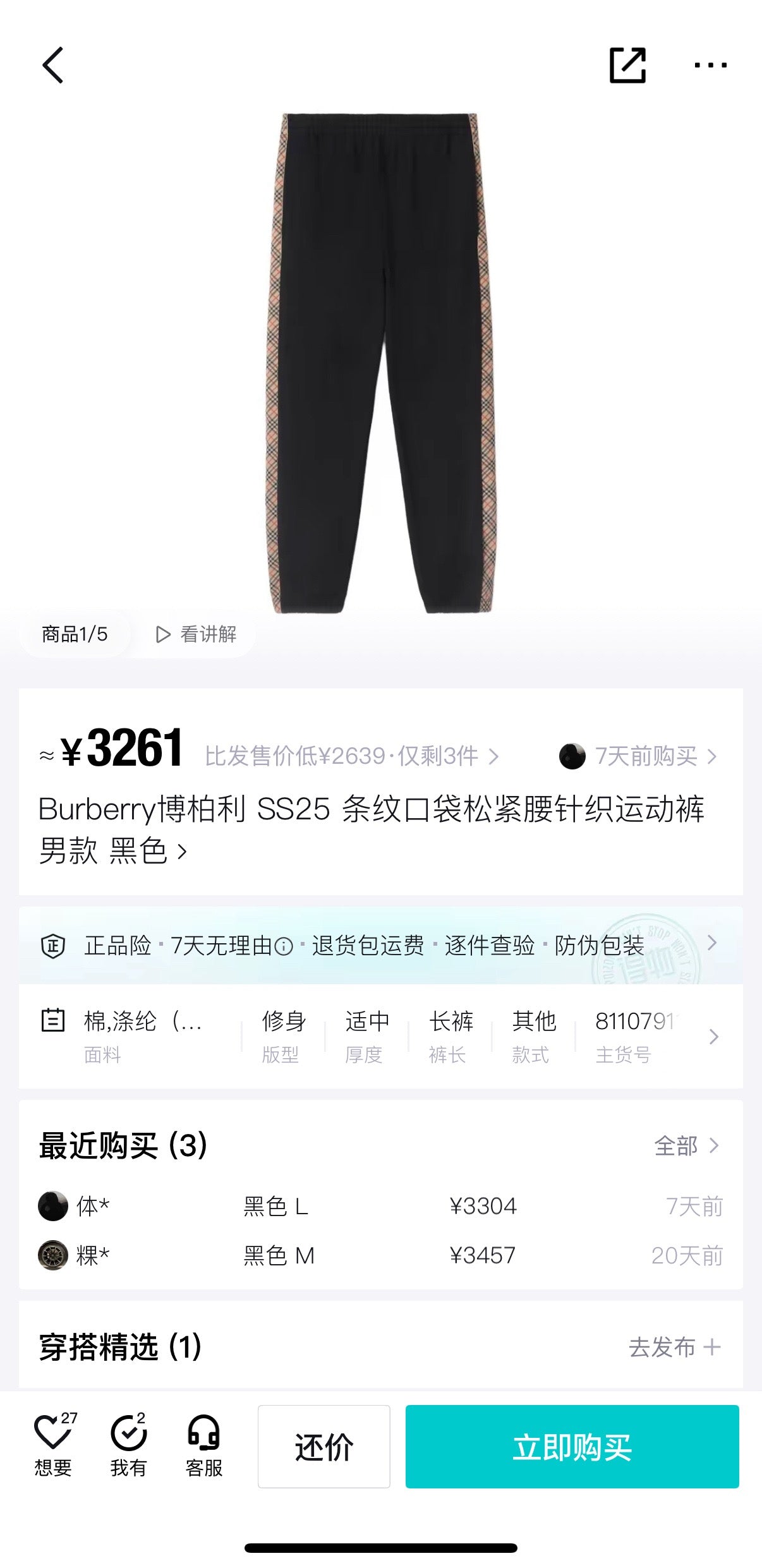View the 7天前购买 purchase record
Viewport: 762px width, 1568px height.
[638, 756]
